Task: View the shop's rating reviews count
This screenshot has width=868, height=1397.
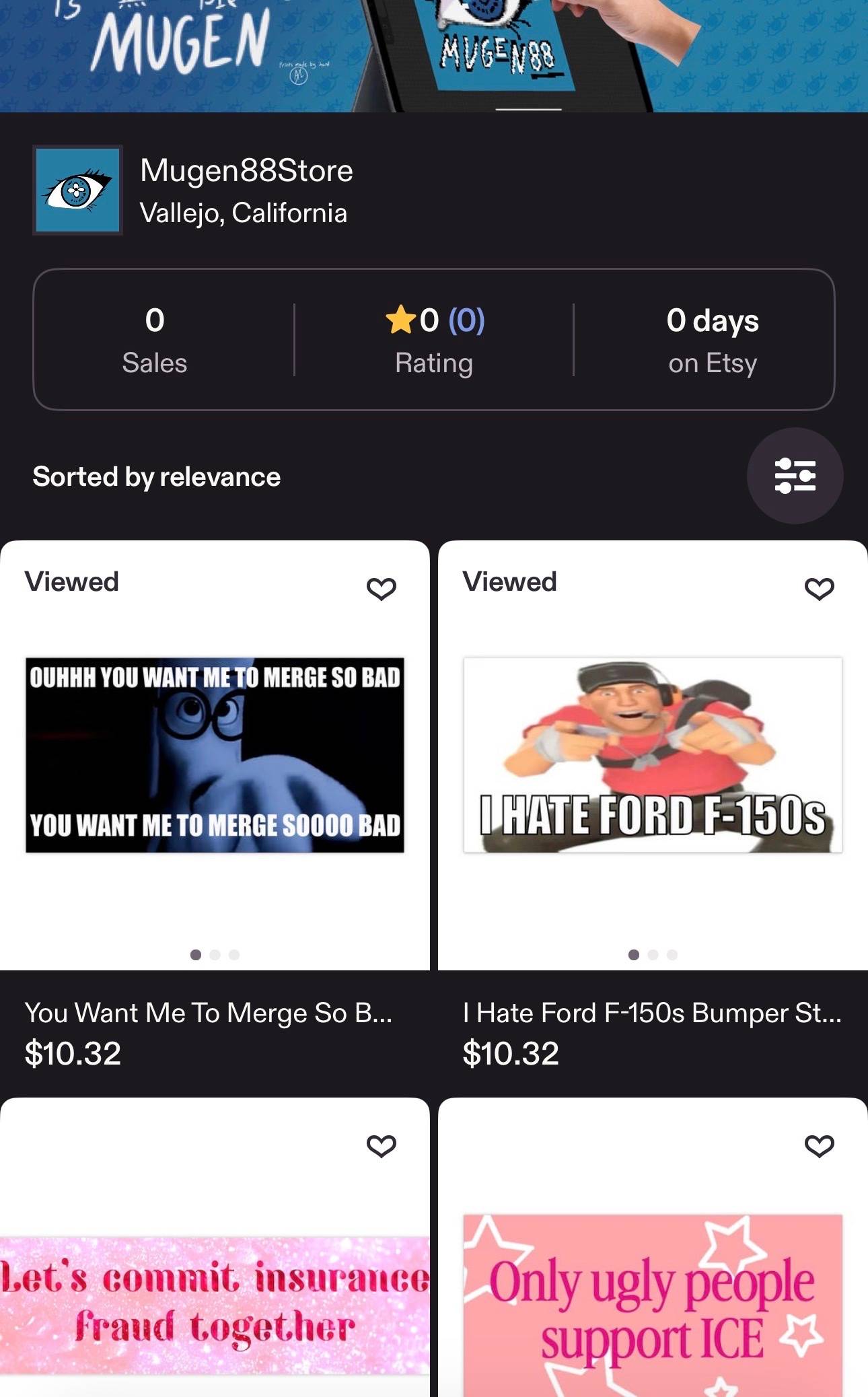Action: [x=466, y=320]
